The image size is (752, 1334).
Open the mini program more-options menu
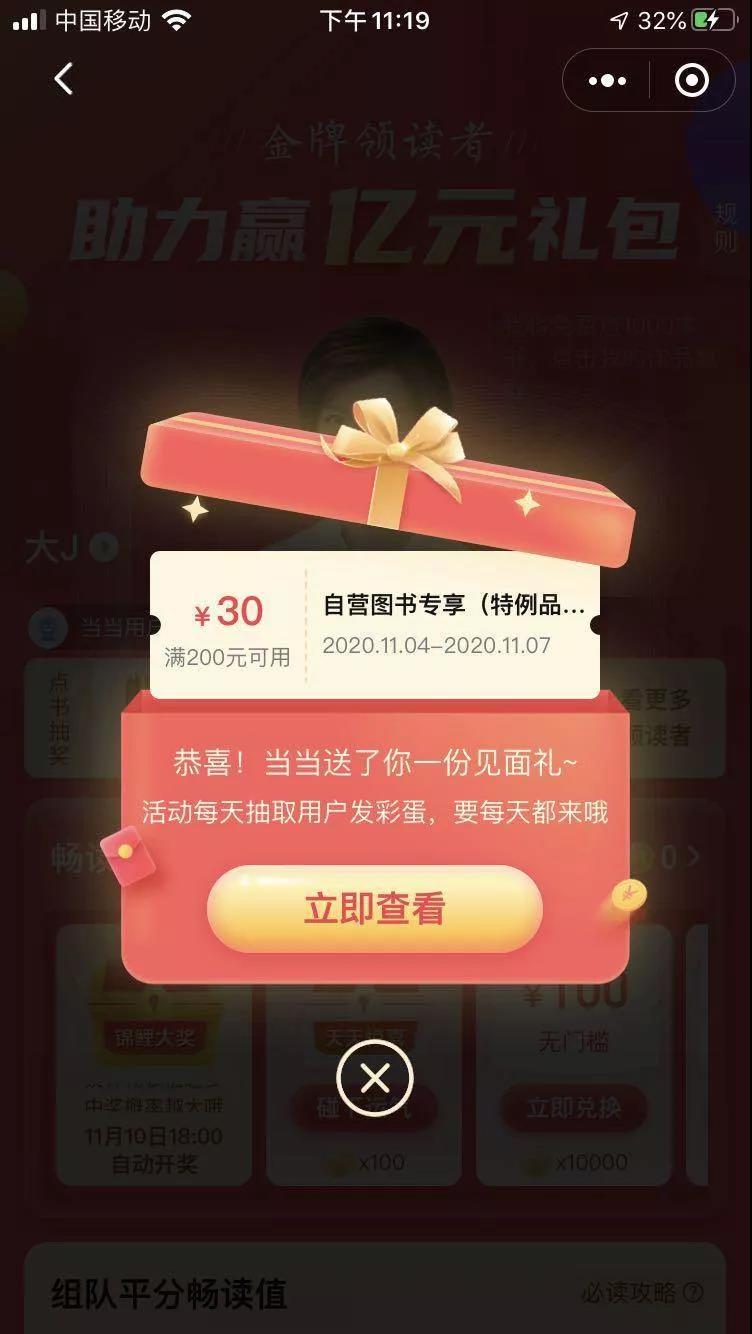click(607, 80)
